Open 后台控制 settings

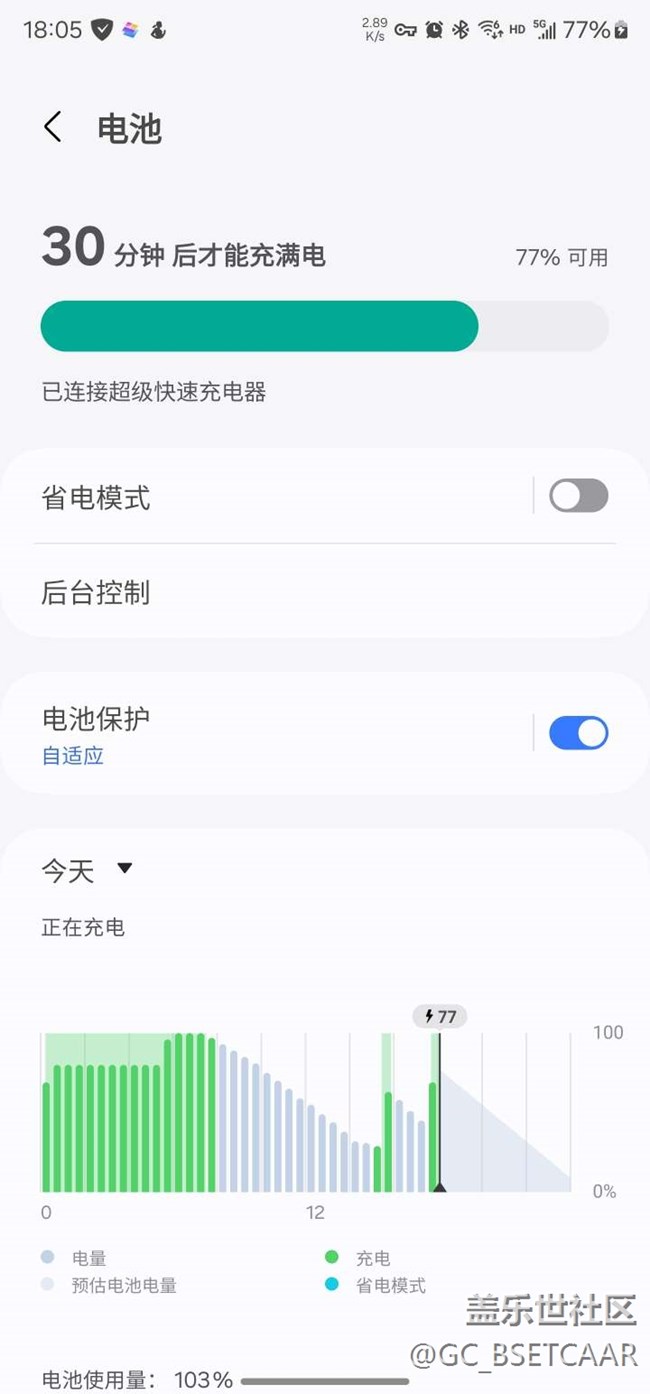[325, 593]
